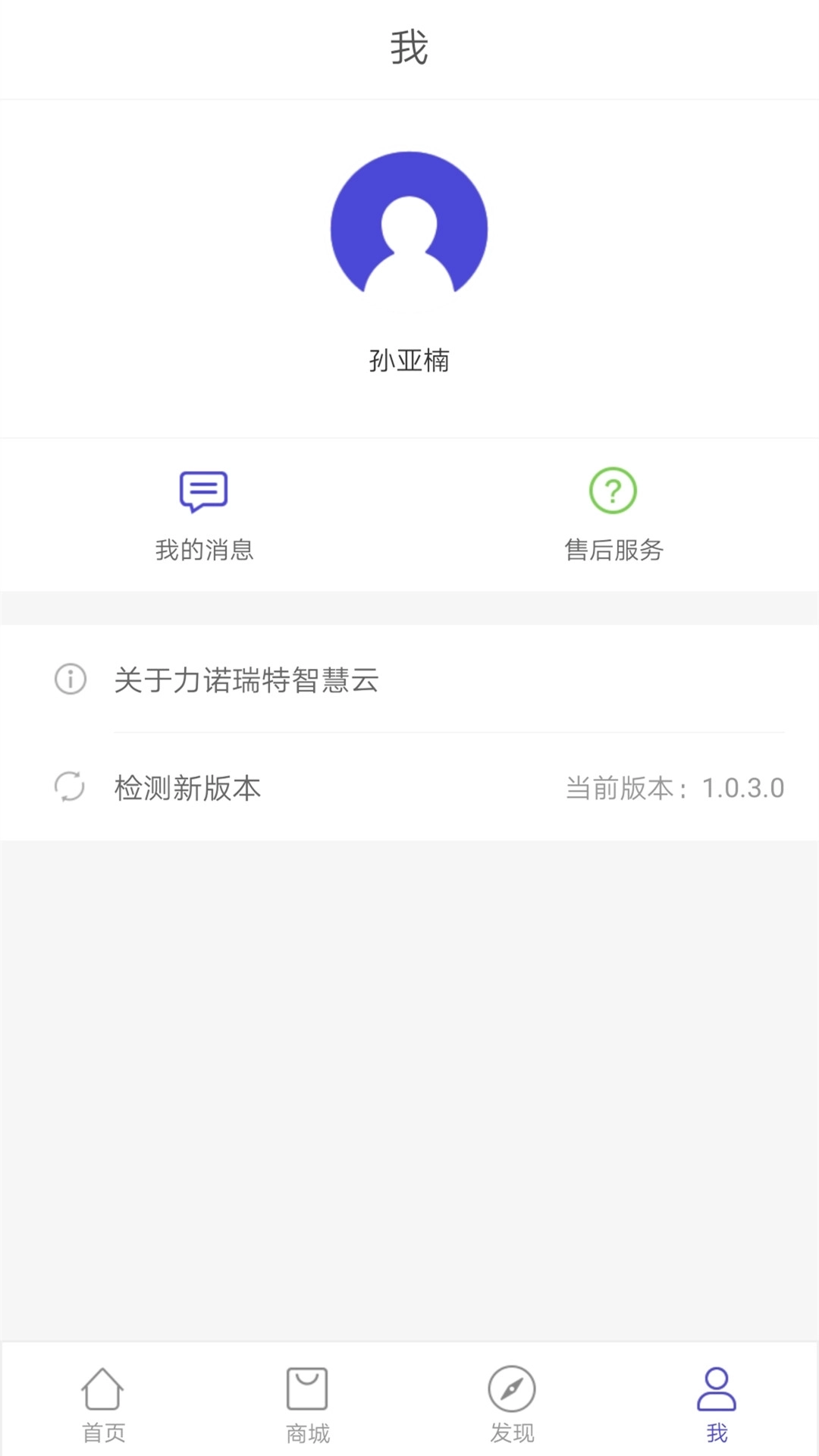Open 关于力诺瑞特智慧云 about page
Viewport: 819px width, 1456px height.
pos(248,680)
